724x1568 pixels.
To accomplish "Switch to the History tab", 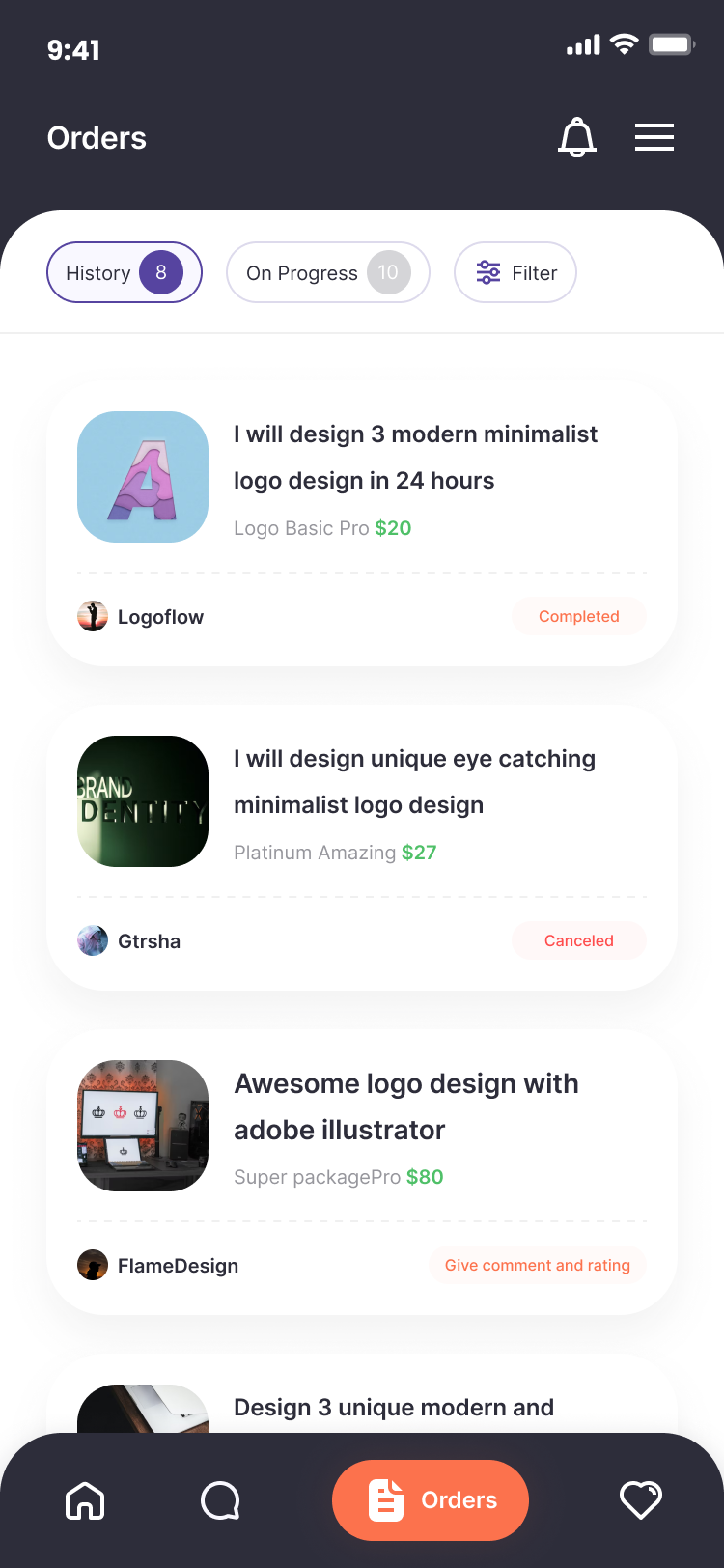I will tap(125, 272).
